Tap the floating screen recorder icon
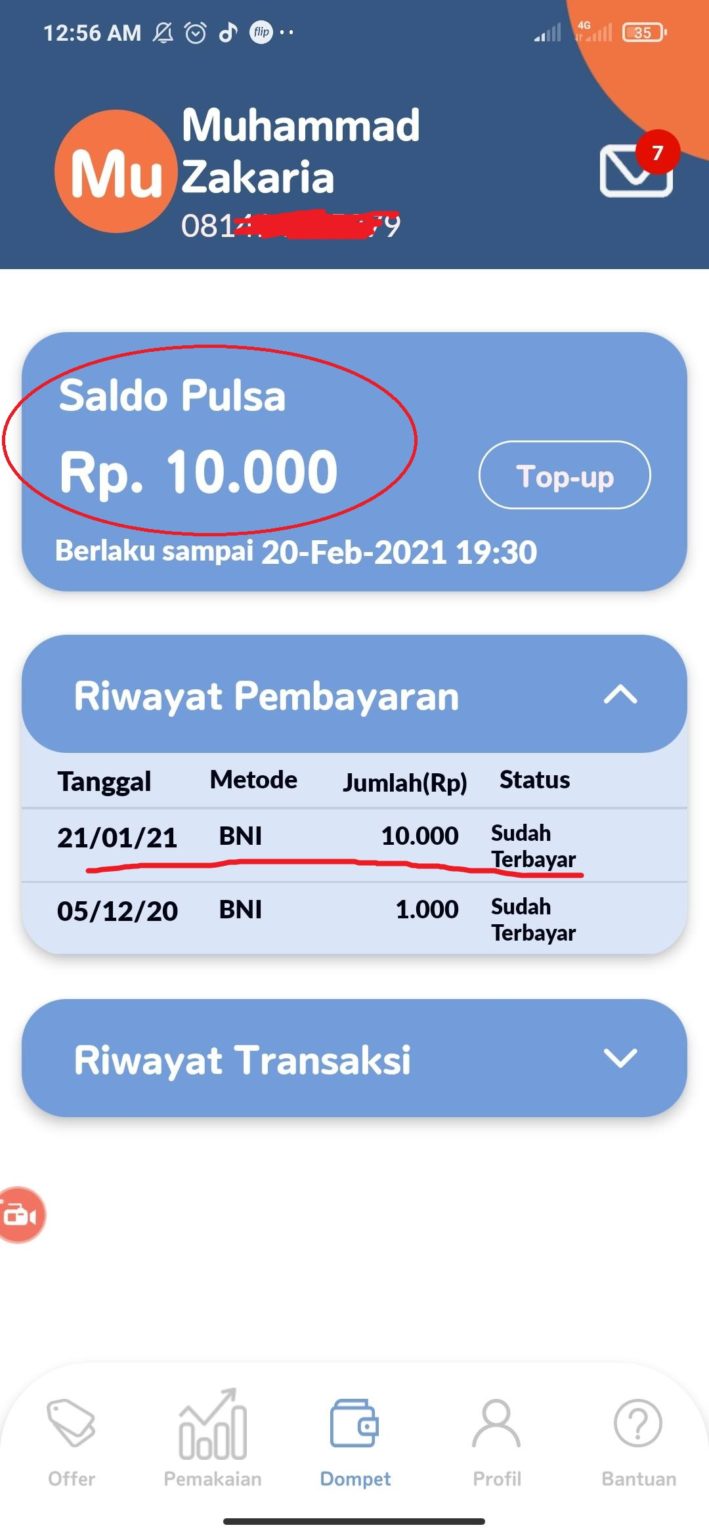Image resolution: width=709 pixels, height=1536 pixels. [x=20, y=1215]
